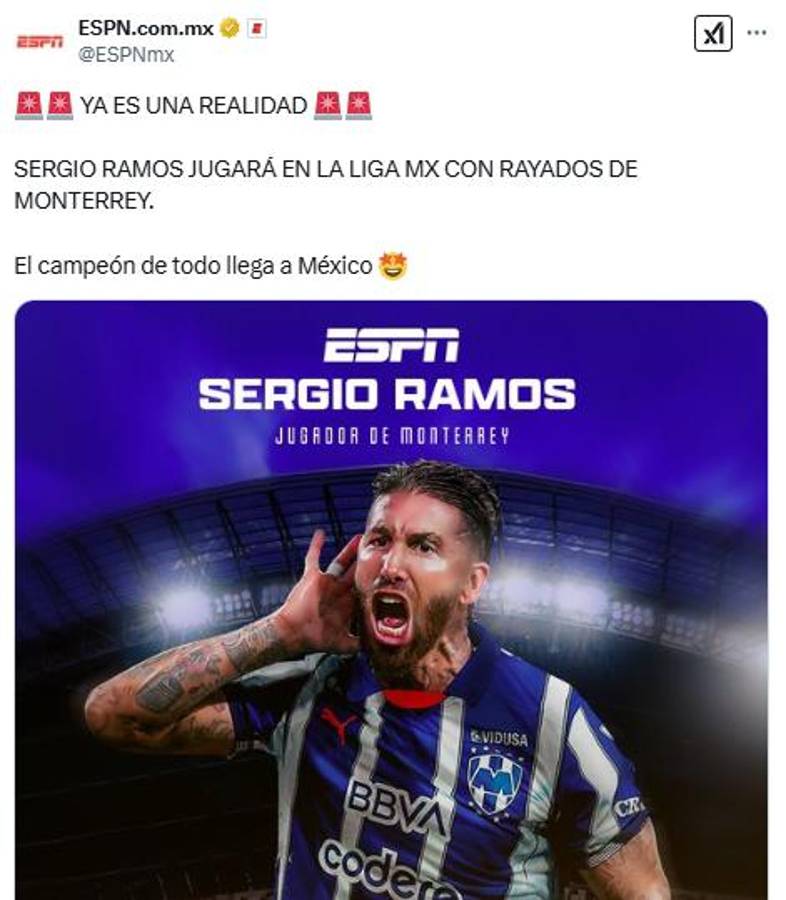The width and height of the screenshot is (786, 900).
Task: Open the ESPN.com.mx account name
Action: tap(145, 29)
